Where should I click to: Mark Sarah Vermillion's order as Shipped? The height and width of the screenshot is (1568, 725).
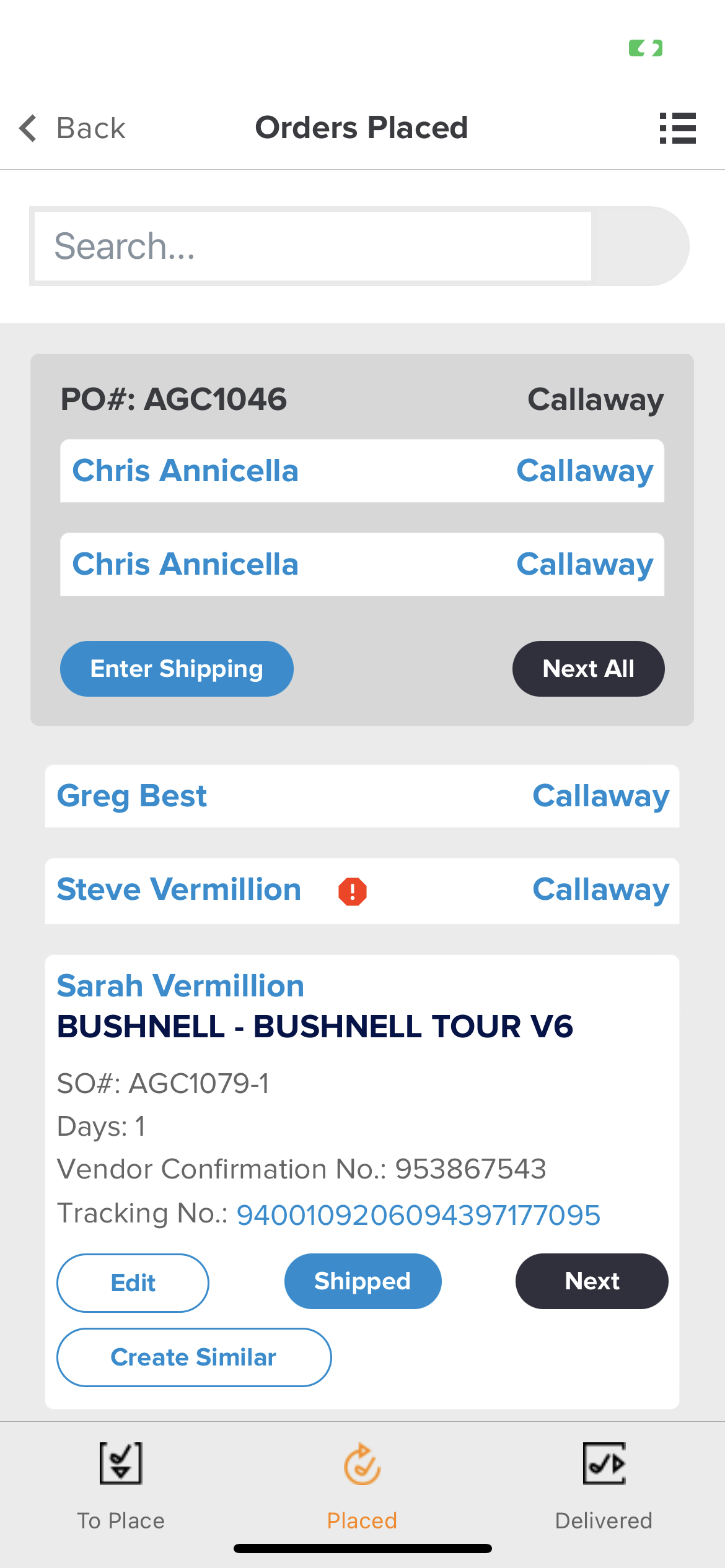[x=362, y=1281]
